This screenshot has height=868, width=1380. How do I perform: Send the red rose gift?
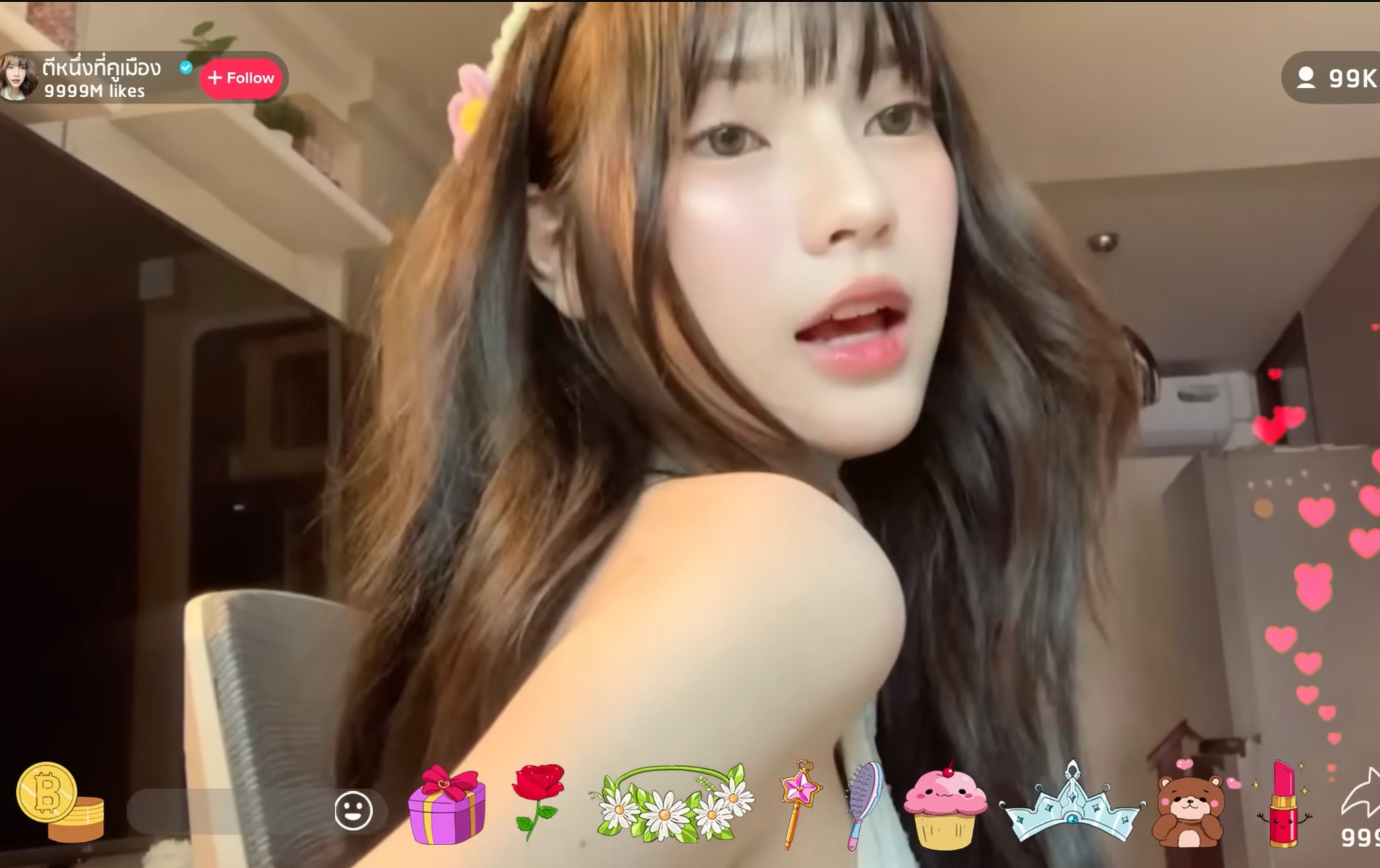(536, 801)
